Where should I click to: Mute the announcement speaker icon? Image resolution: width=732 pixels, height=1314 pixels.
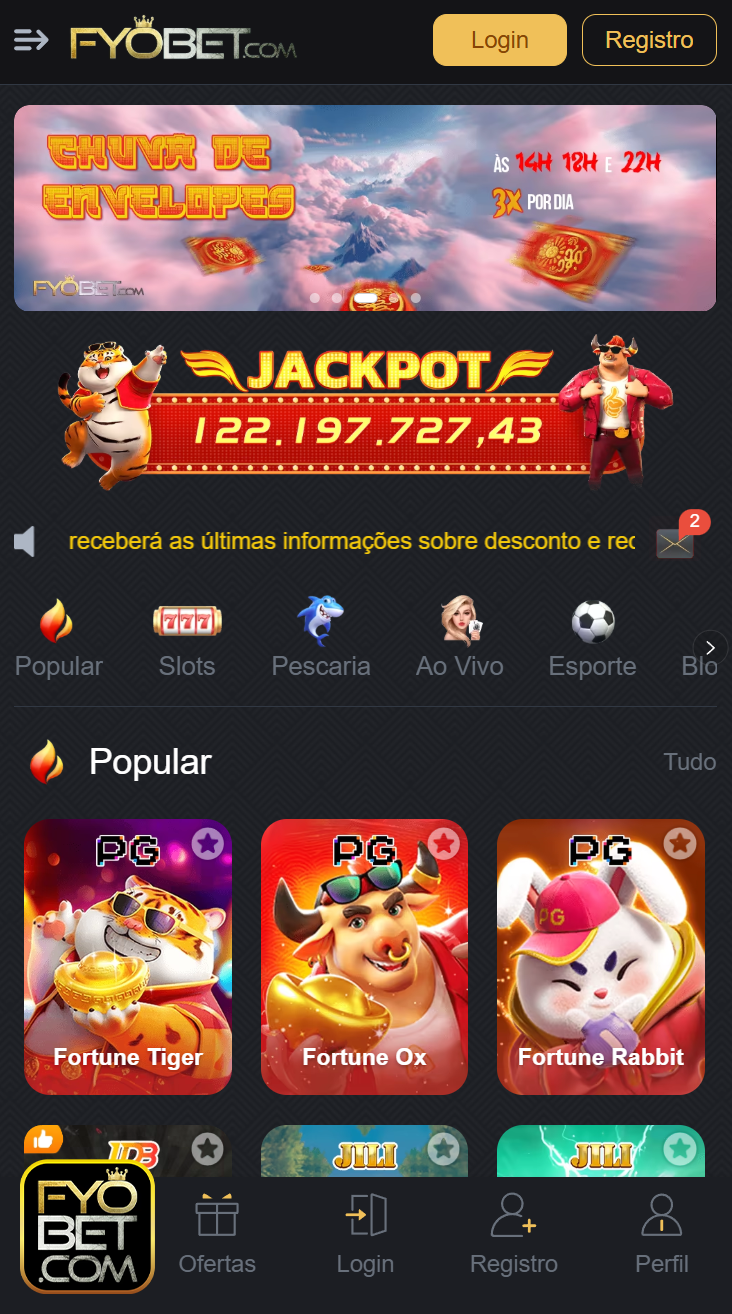(x=26, y=541)
